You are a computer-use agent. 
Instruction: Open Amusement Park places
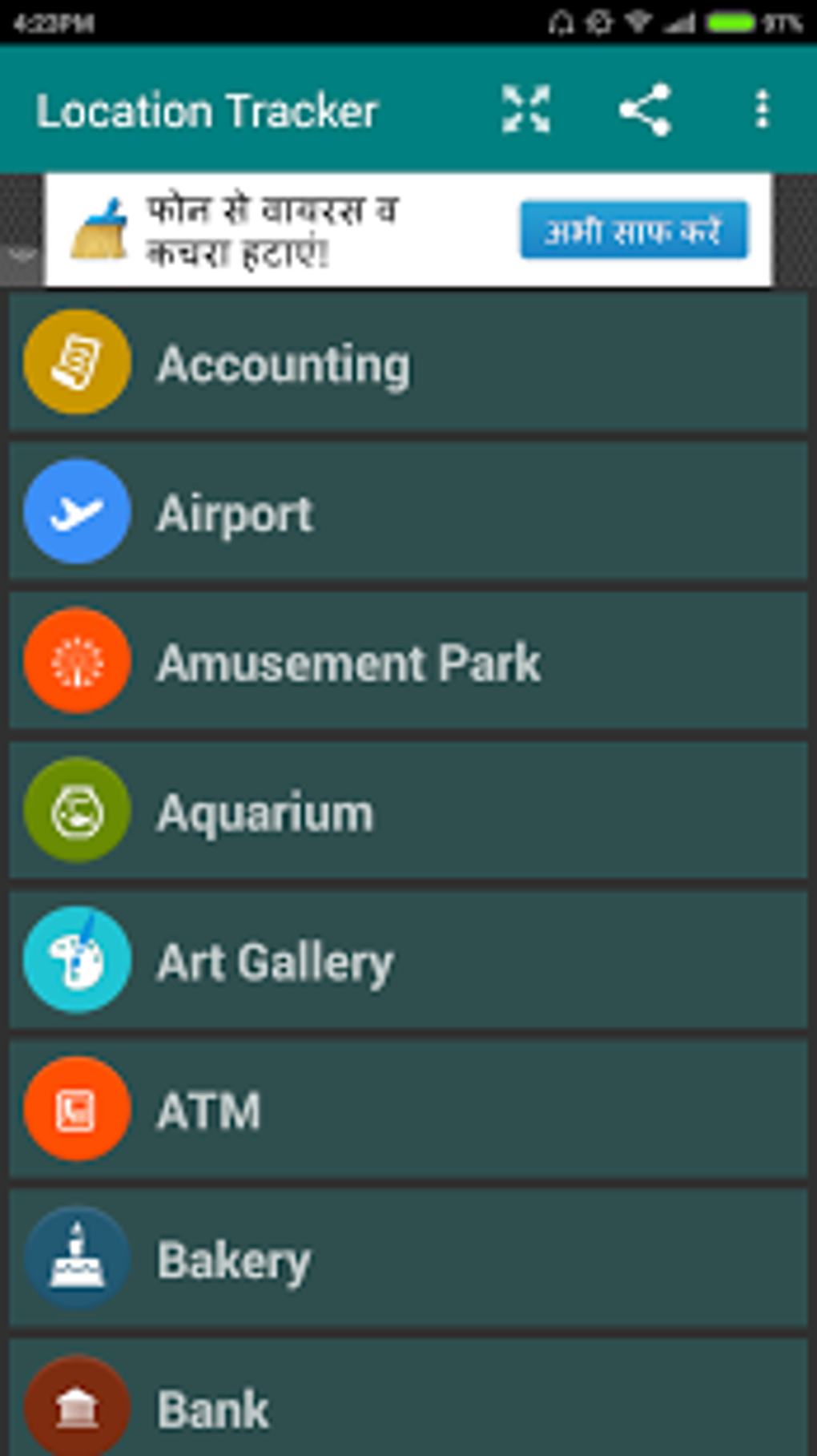point(408,662)
